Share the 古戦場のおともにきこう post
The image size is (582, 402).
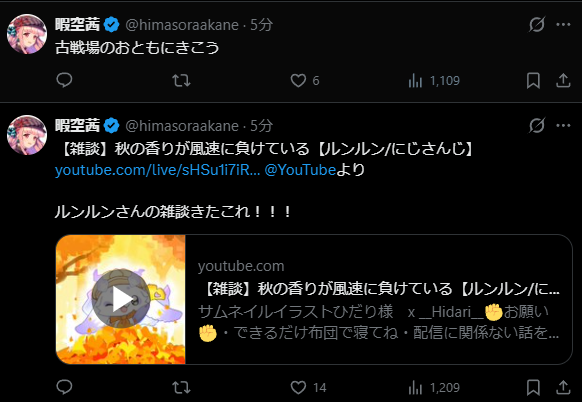563,80
